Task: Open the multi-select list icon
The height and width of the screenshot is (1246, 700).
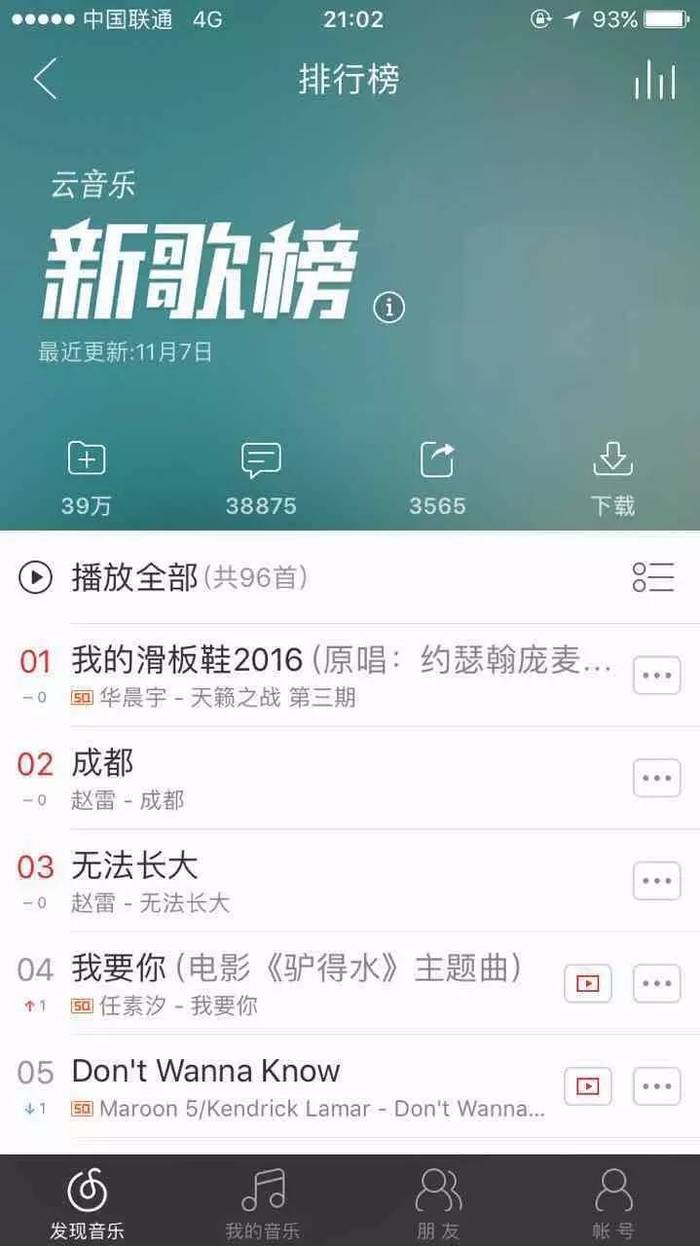Action: tap(653, 577)
